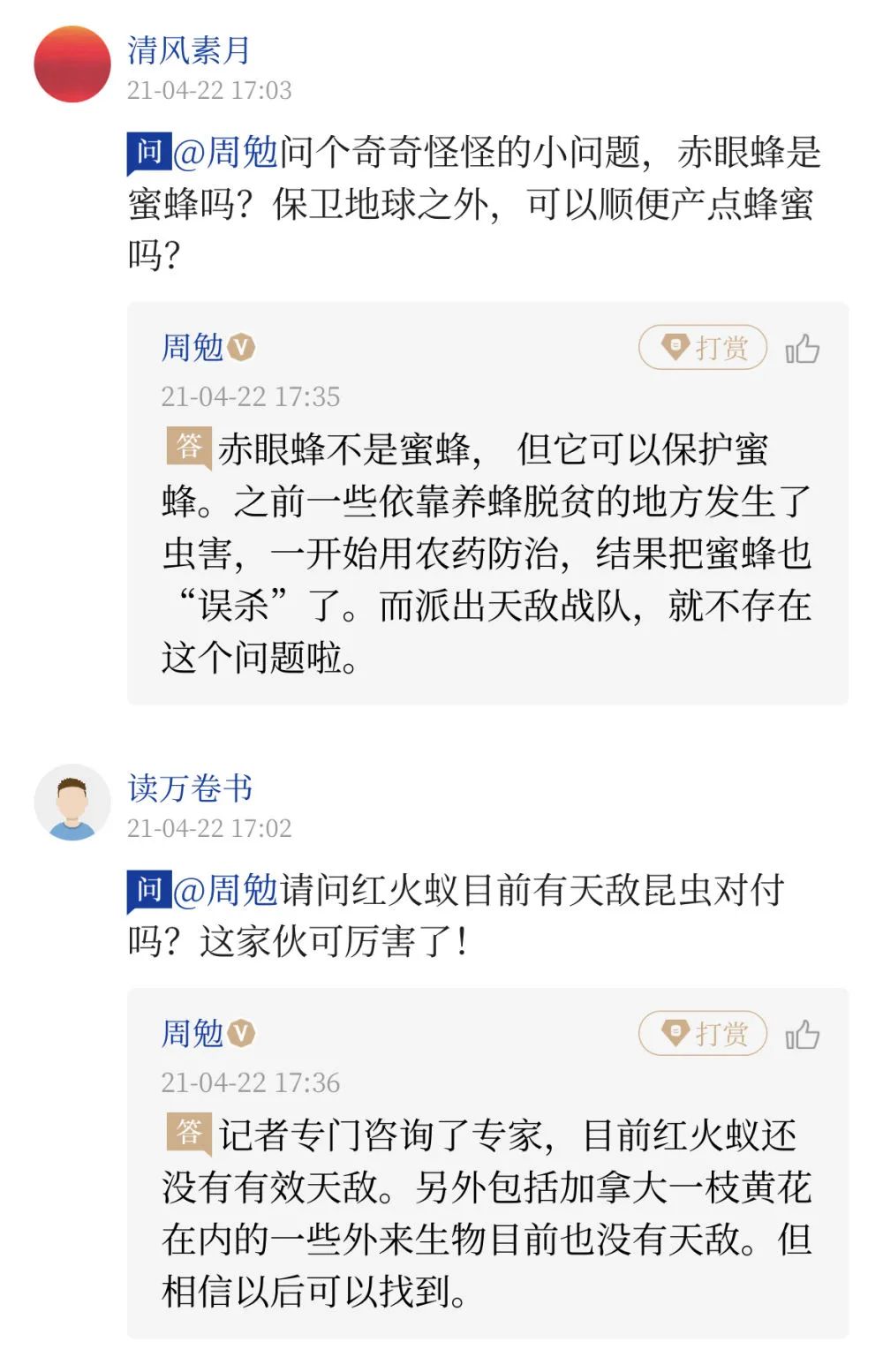Like 周勉's answer about 赤眼蜂
Viewport: 883px width, 1372px height.
click(802, 349)
